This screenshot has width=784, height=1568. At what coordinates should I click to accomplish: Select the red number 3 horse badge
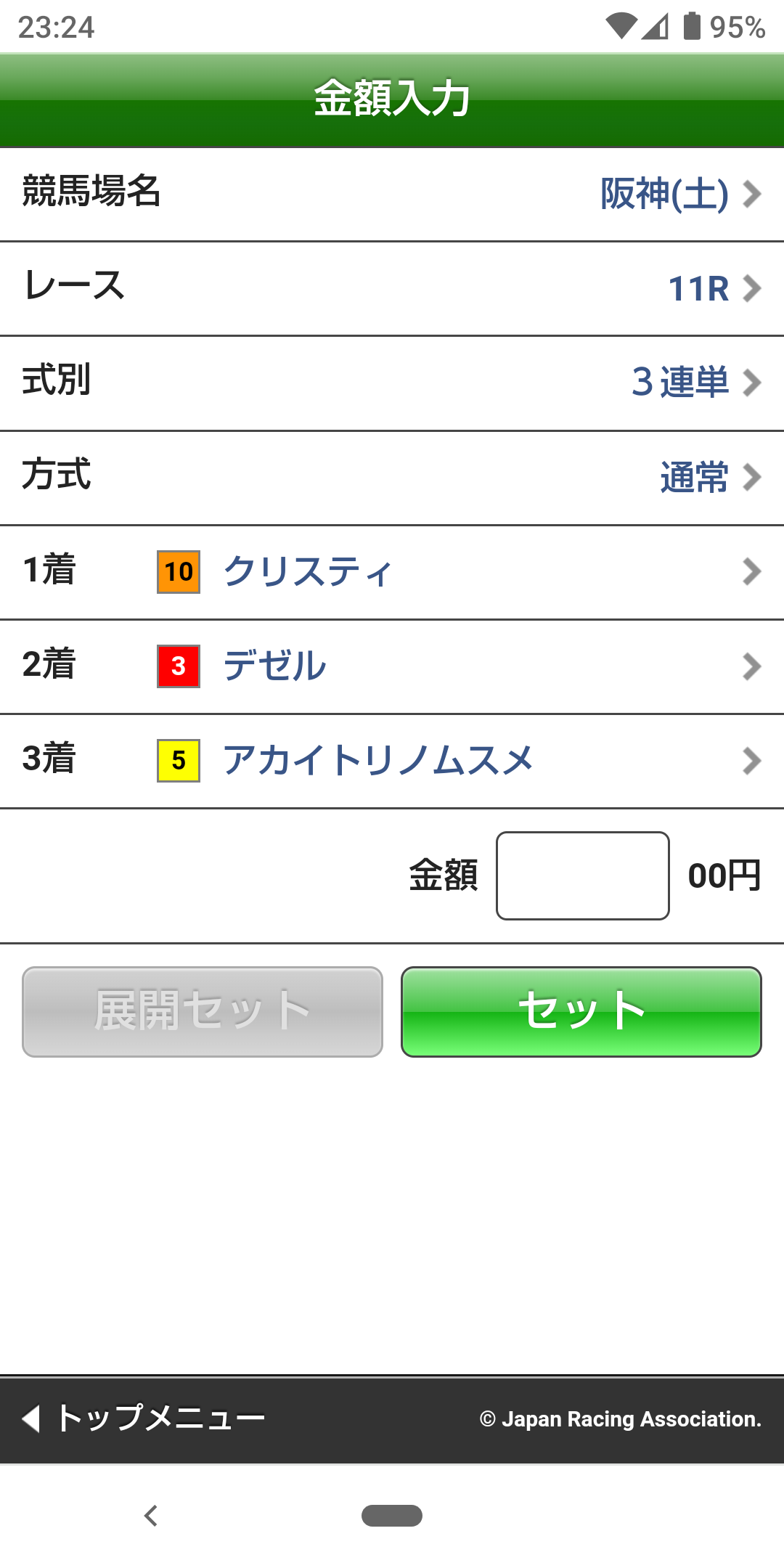pyautogui.click(x=177, y=667)
